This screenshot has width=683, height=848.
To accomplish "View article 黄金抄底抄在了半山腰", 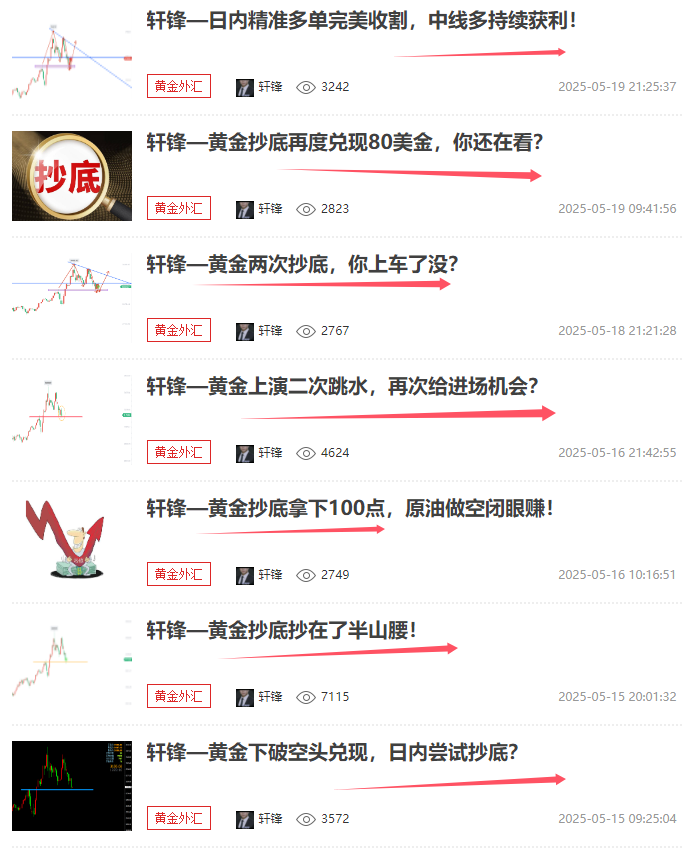I will point(281,630).
